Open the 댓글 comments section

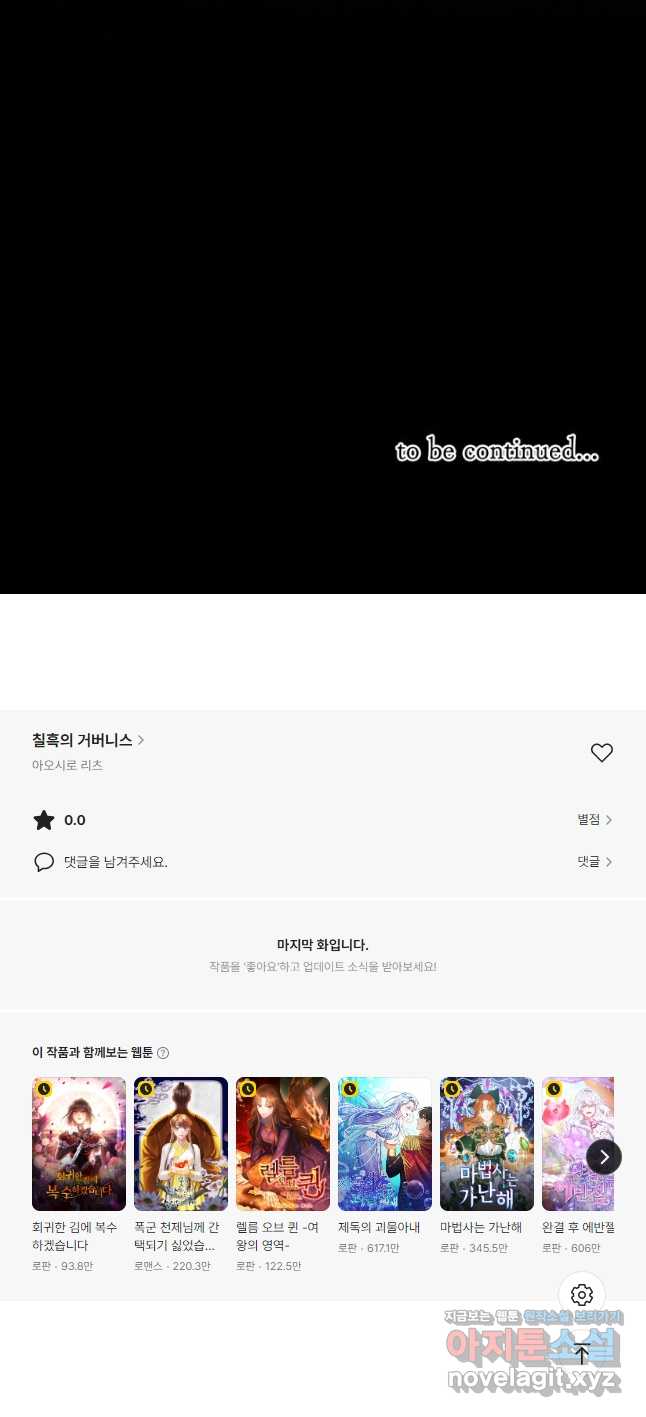click(x=594, y=861)
